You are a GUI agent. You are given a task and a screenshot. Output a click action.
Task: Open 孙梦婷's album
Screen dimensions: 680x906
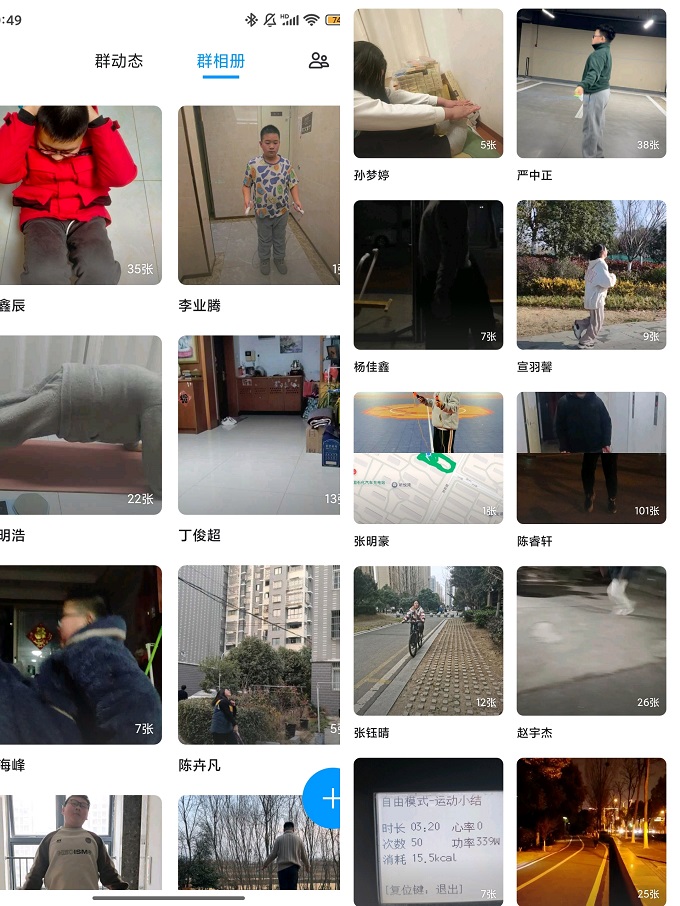pos(428,83)
